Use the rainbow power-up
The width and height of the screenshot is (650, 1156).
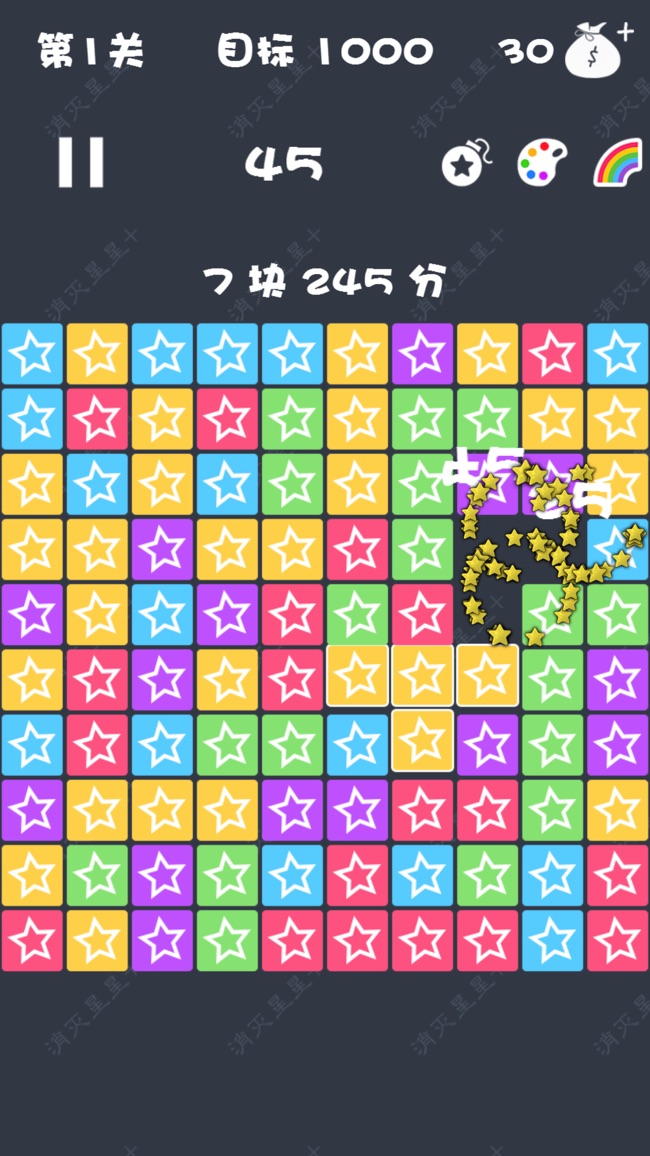pos(617,162)
